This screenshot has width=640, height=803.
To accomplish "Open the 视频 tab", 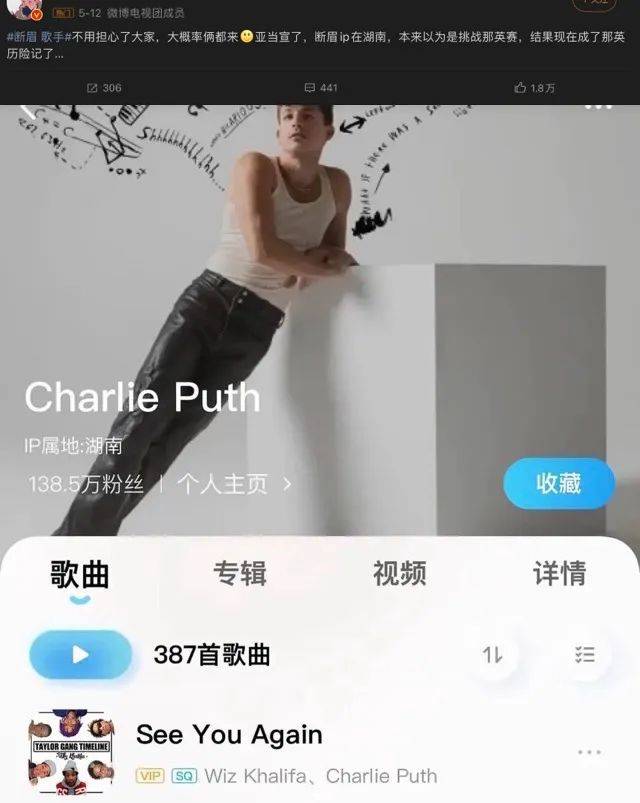I will (399, 573).
